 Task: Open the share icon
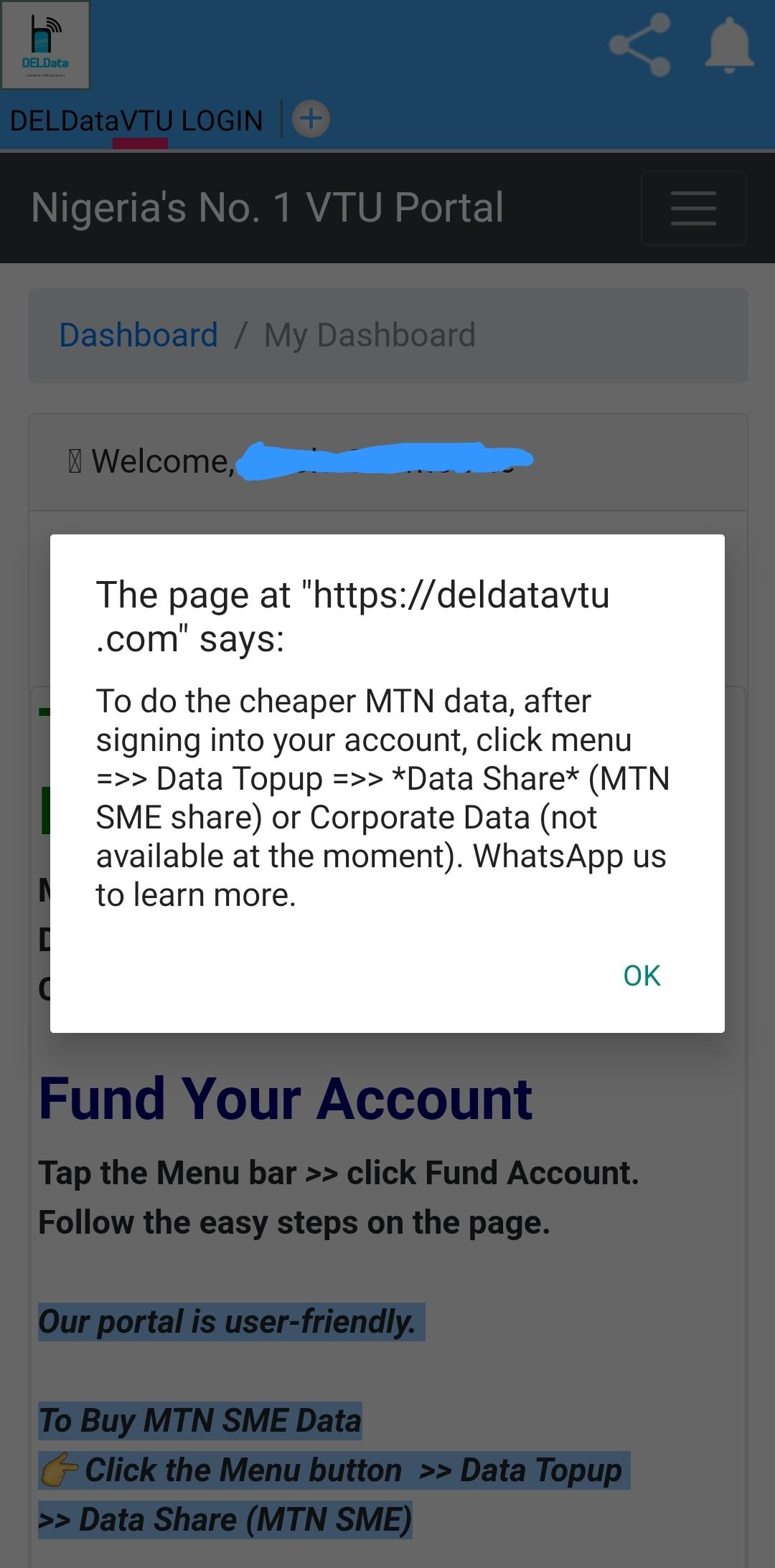639,45
